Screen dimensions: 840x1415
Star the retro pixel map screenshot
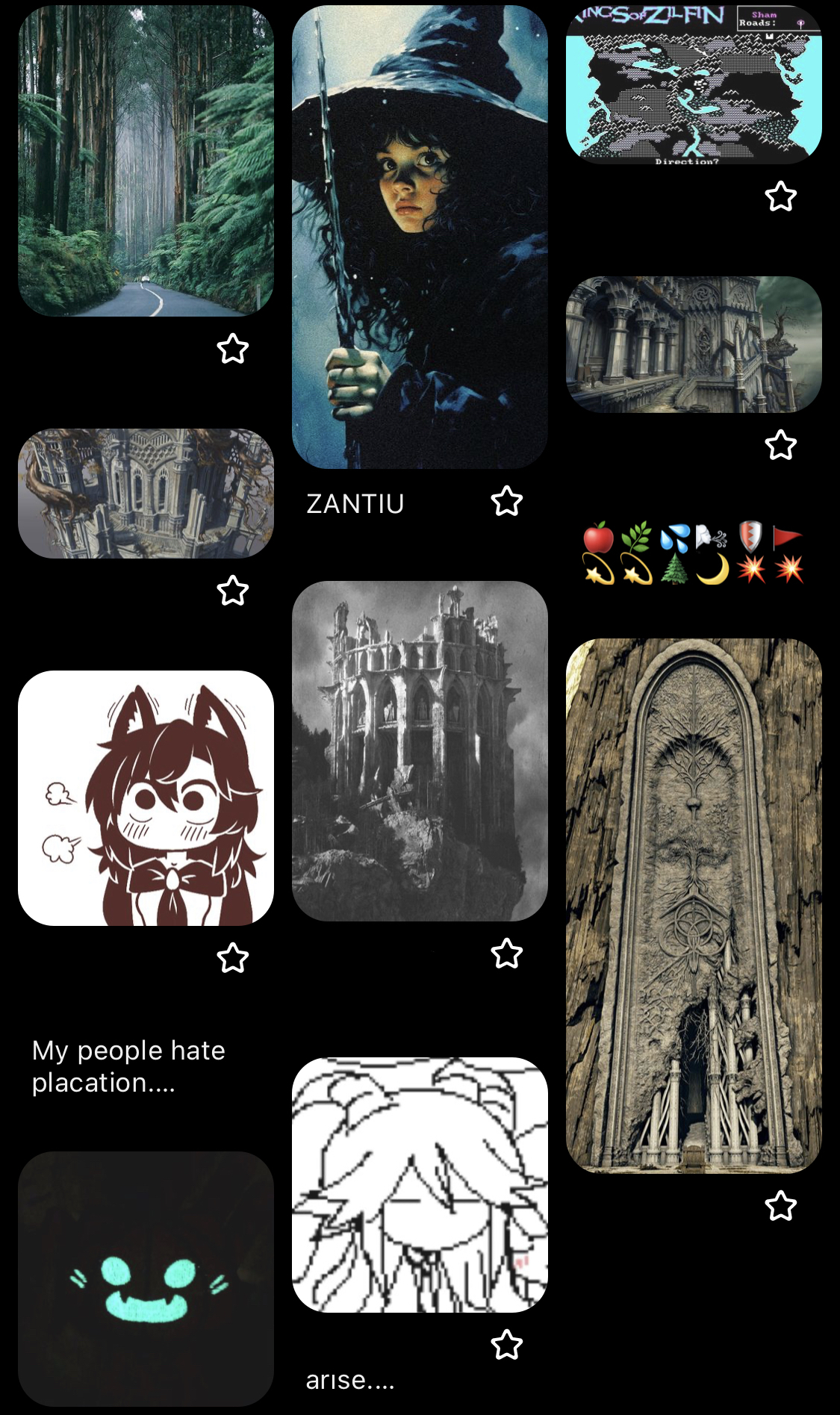click(x=780, y=196)
